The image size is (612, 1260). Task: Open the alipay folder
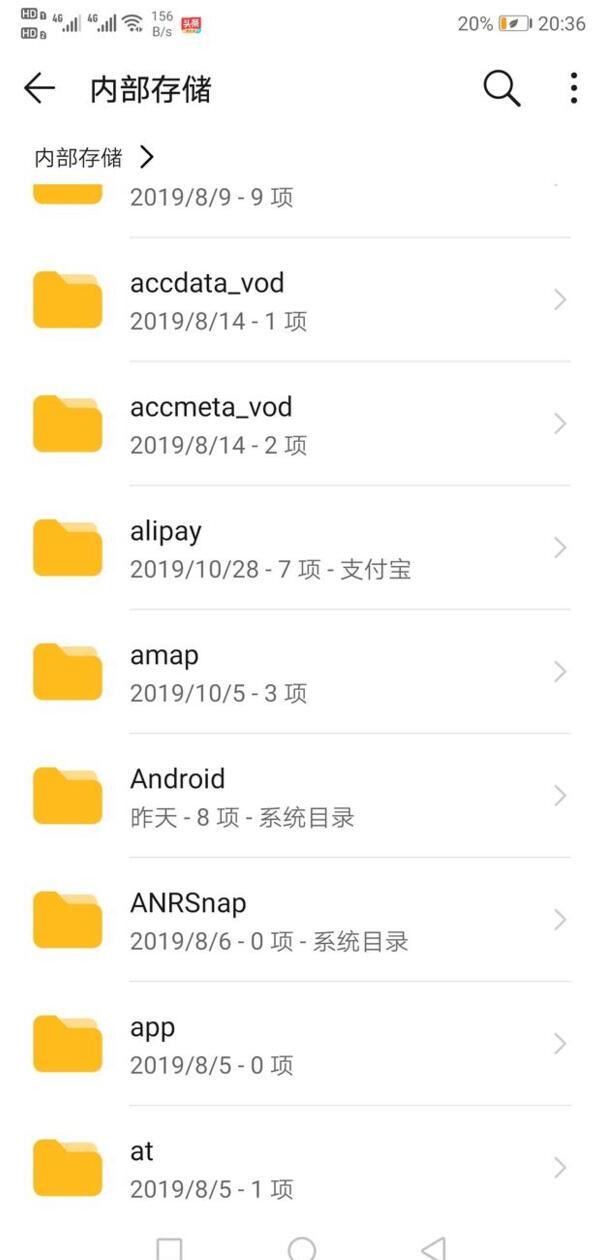(x=306, y=548)
